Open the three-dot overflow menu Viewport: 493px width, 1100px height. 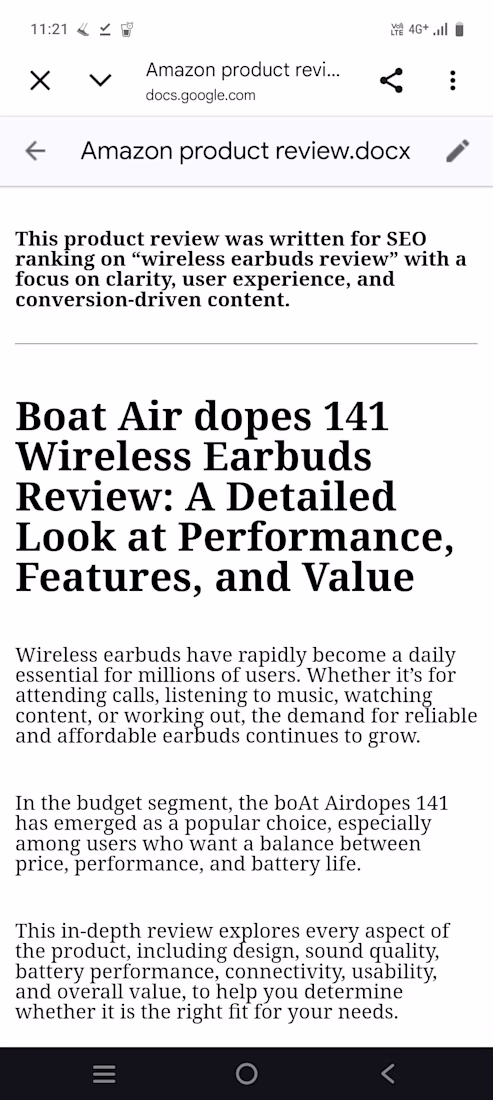click(x=453, y=81)
